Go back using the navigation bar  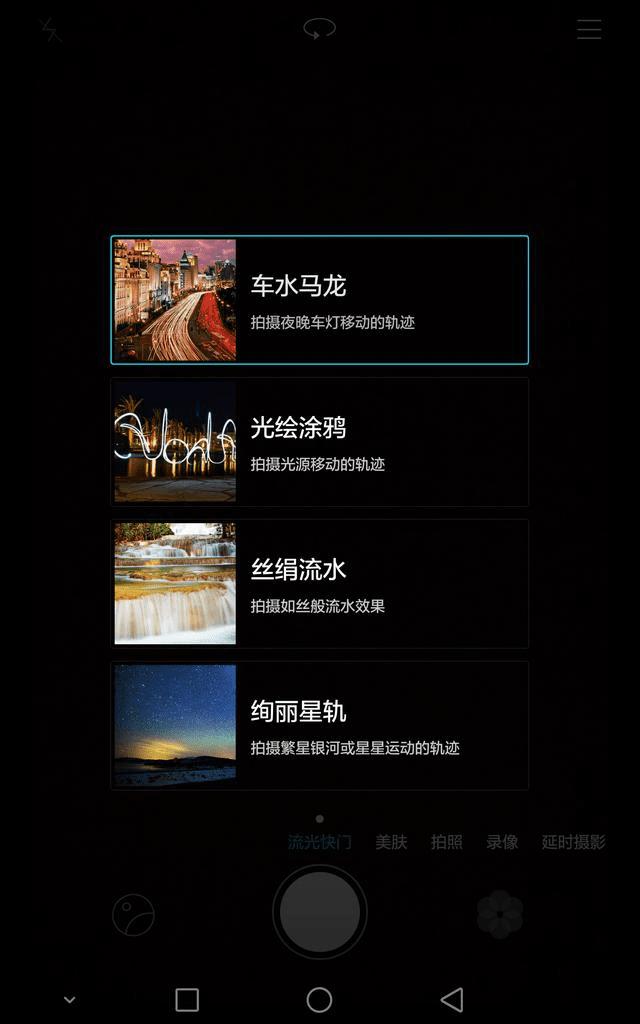[x=452, y=999]
